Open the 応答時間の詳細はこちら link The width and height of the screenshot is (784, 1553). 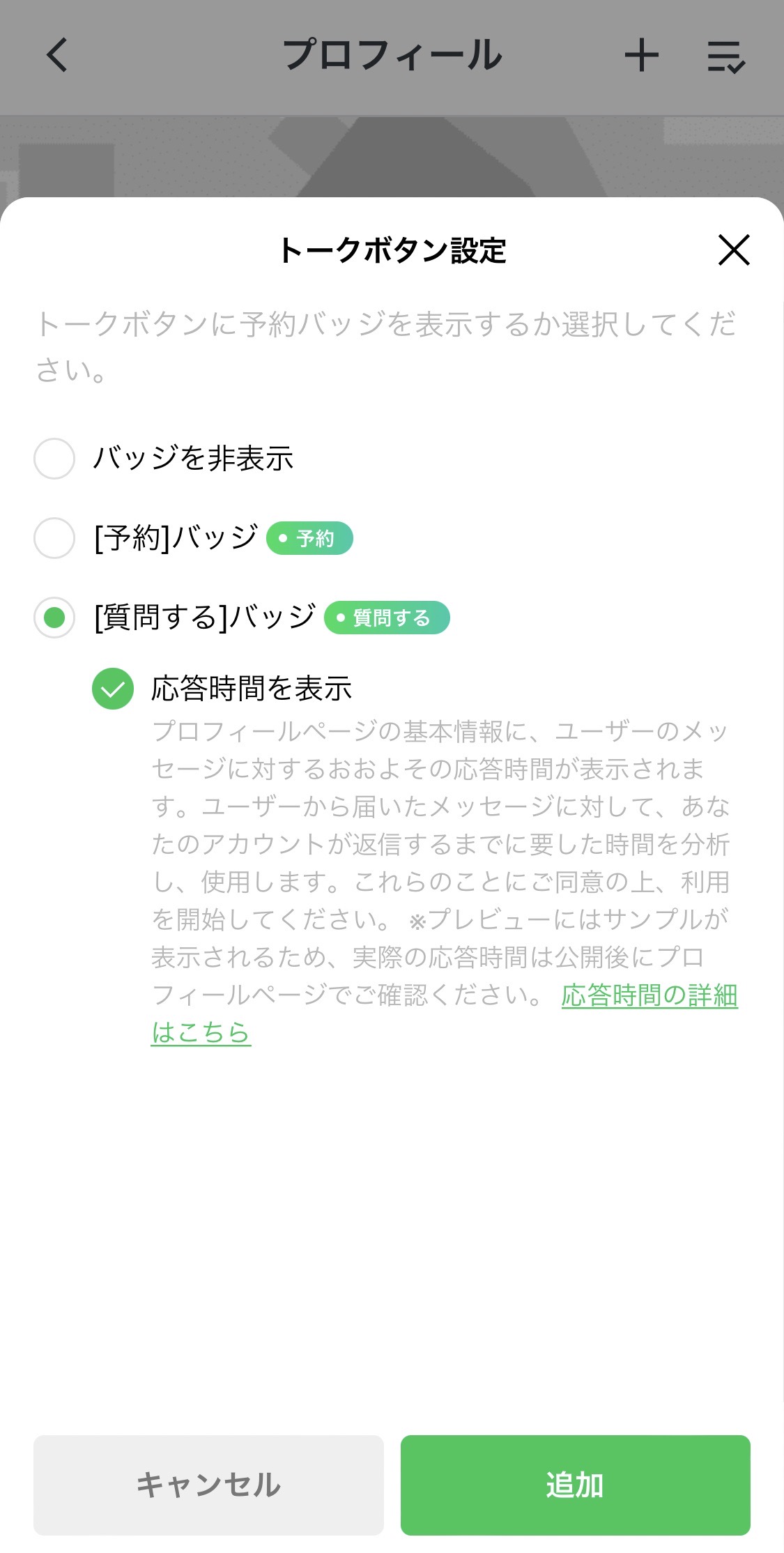pos(649,995)
